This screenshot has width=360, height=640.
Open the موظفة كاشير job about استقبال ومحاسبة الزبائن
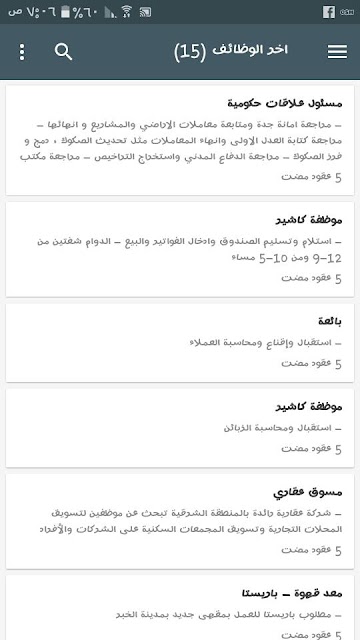click(180, 428)
